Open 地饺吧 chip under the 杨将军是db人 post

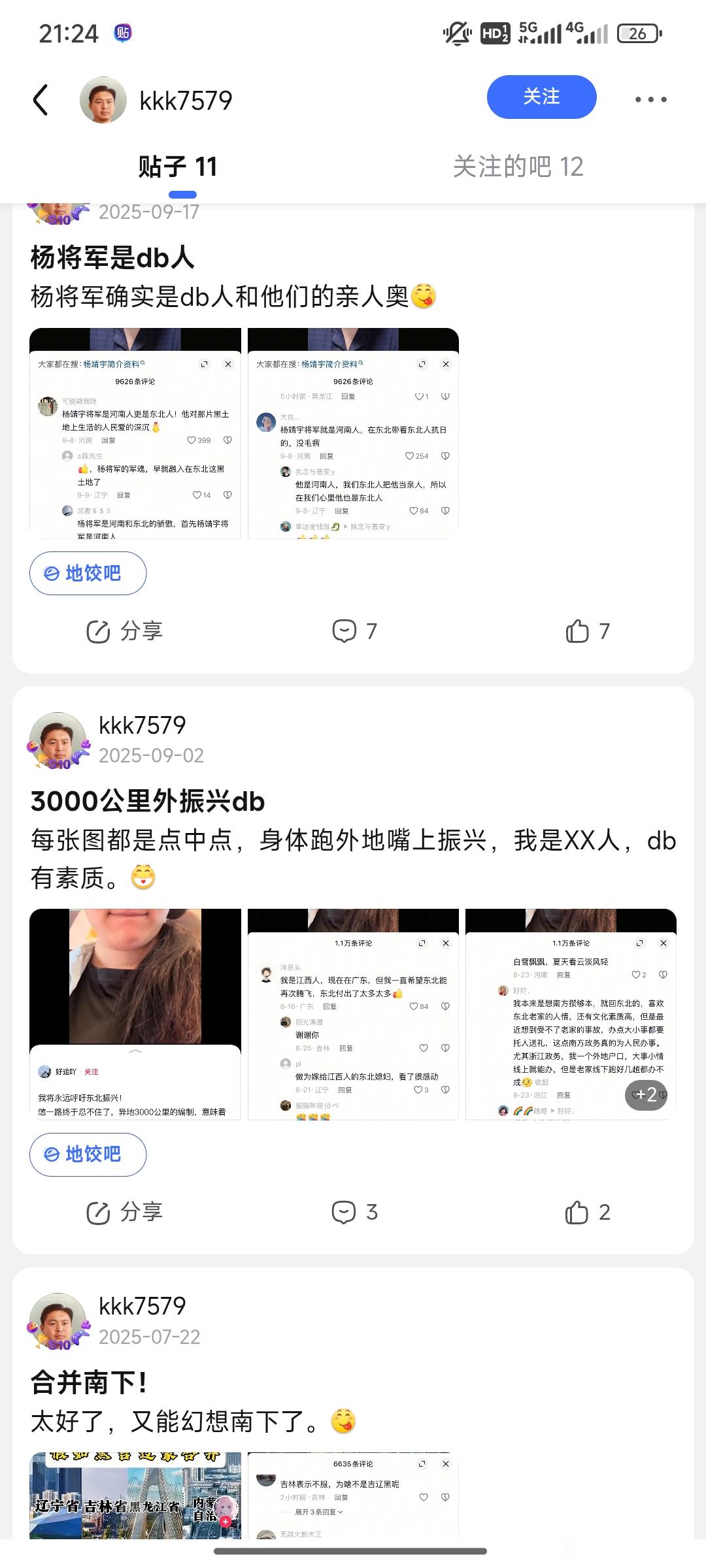[88, 573]
